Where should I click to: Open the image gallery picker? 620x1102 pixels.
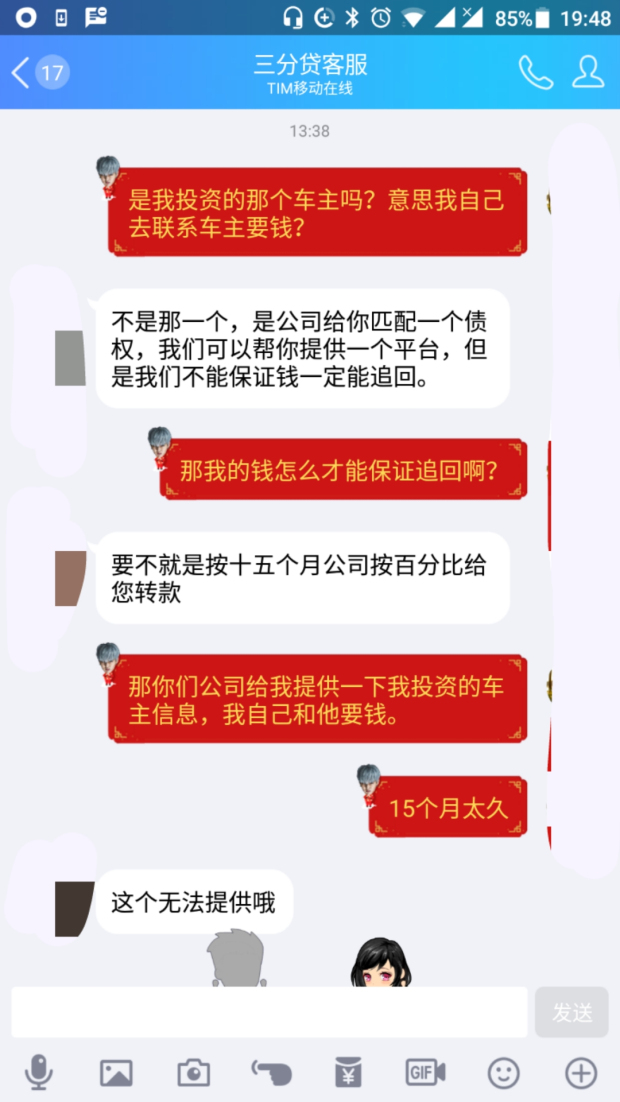coord(116,1073)
